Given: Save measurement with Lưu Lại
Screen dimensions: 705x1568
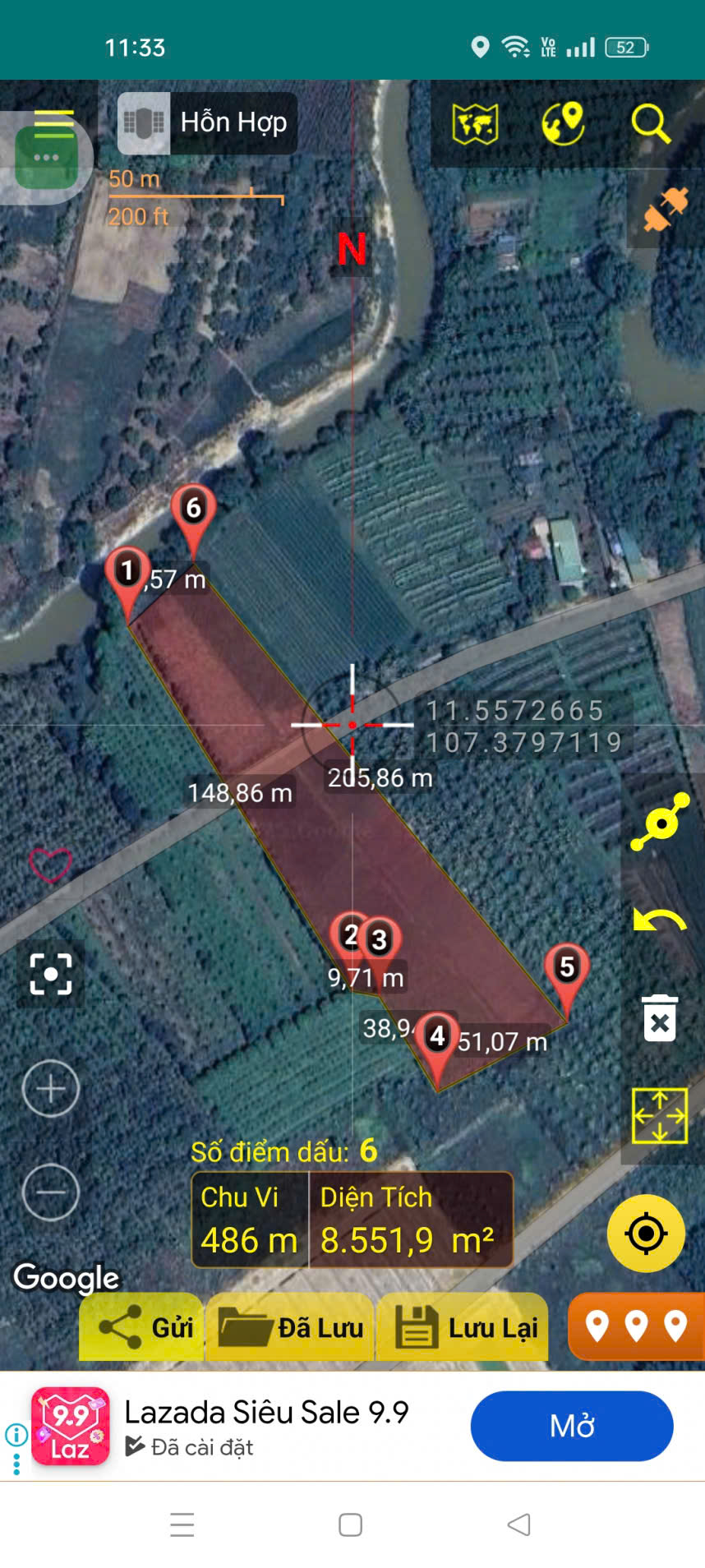Looking at the screenshot, I should pos(465,1326).
